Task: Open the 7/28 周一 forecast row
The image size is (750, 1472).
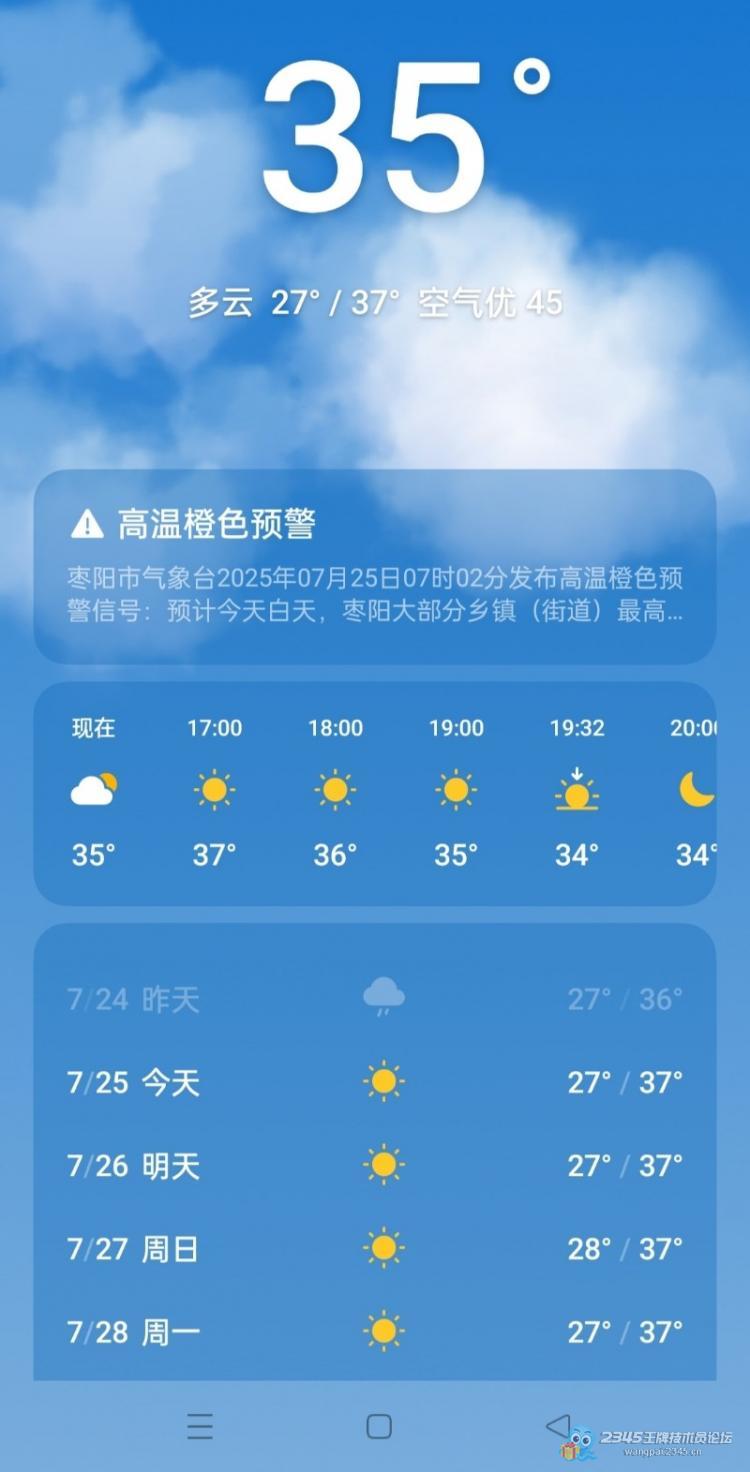Action: click(375, 1331)
